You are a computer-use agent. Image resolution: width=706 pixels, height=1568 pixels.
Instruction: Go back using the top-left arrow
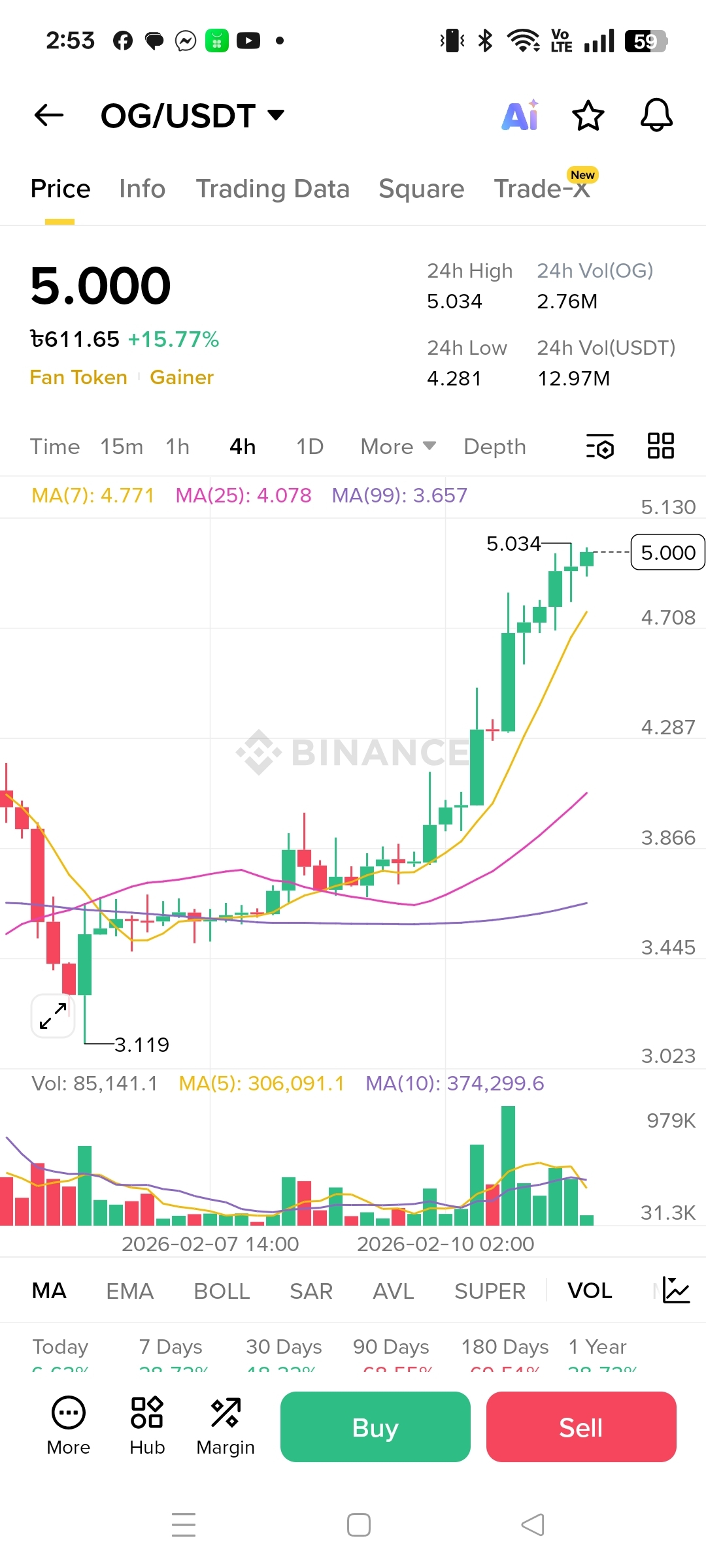tap(49, 116)
